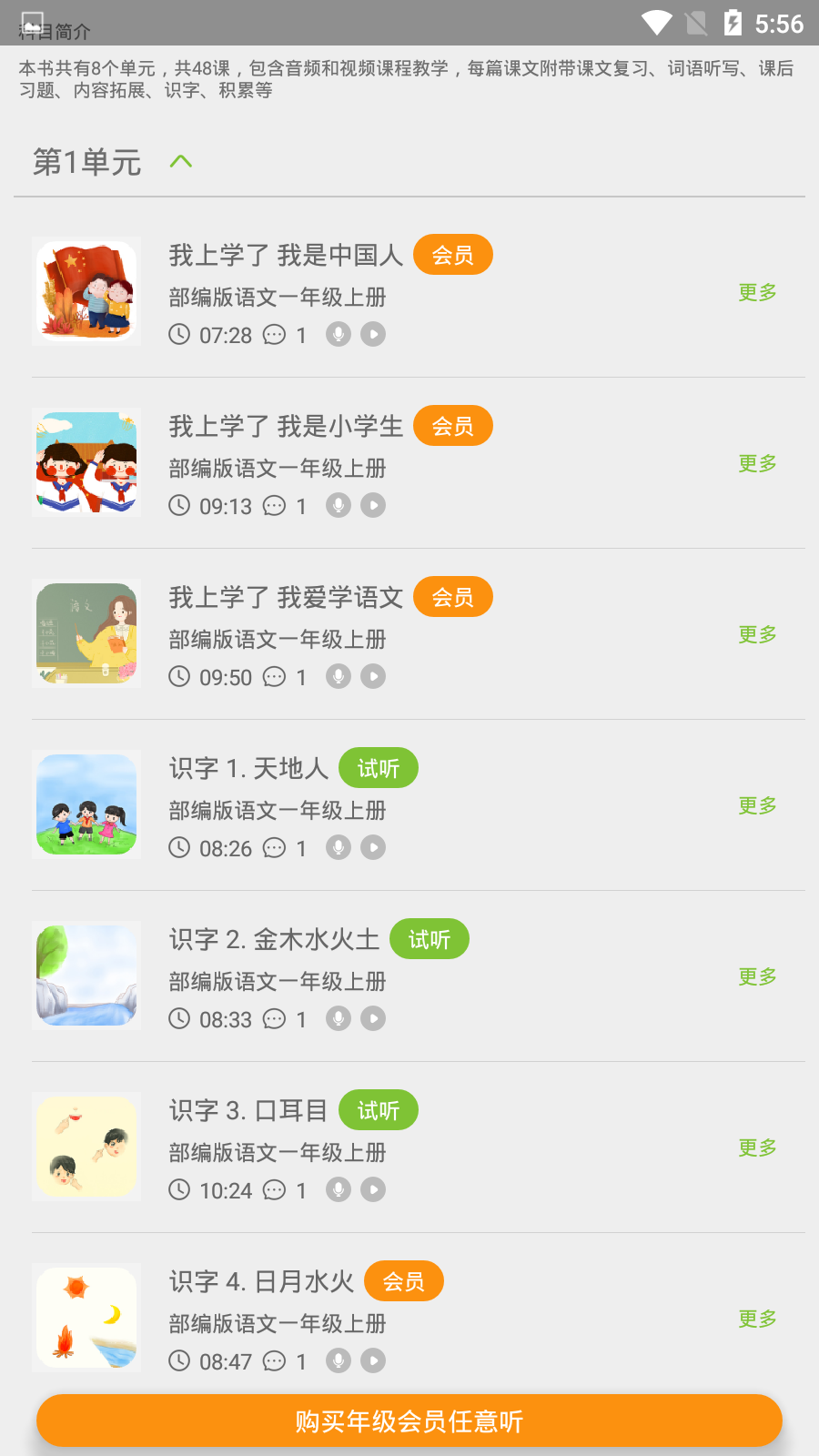
Task: Collapse the 第1单元 section
Action: pos(181,161)
